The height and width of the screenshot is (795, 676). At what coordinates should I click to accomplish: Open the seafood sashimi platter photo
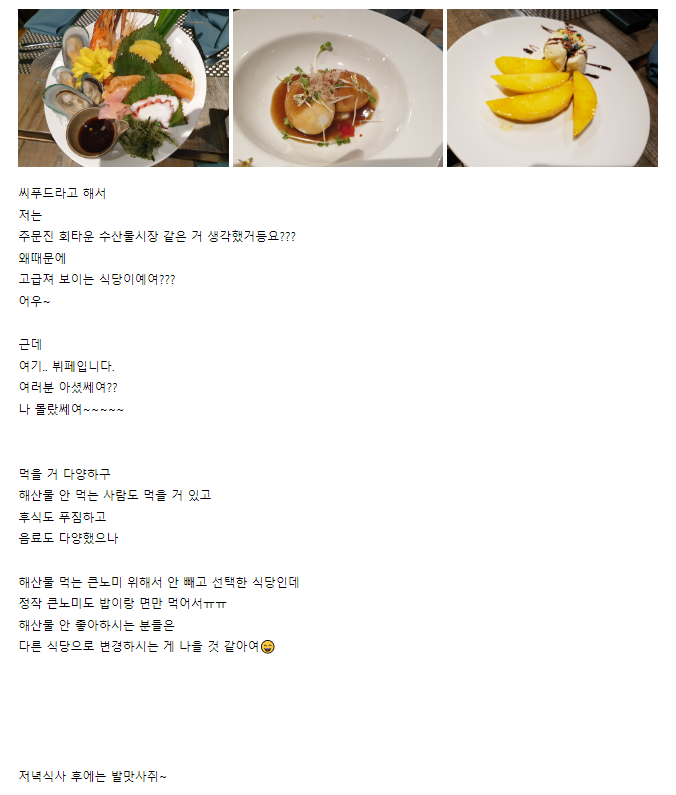click(123, 88)
